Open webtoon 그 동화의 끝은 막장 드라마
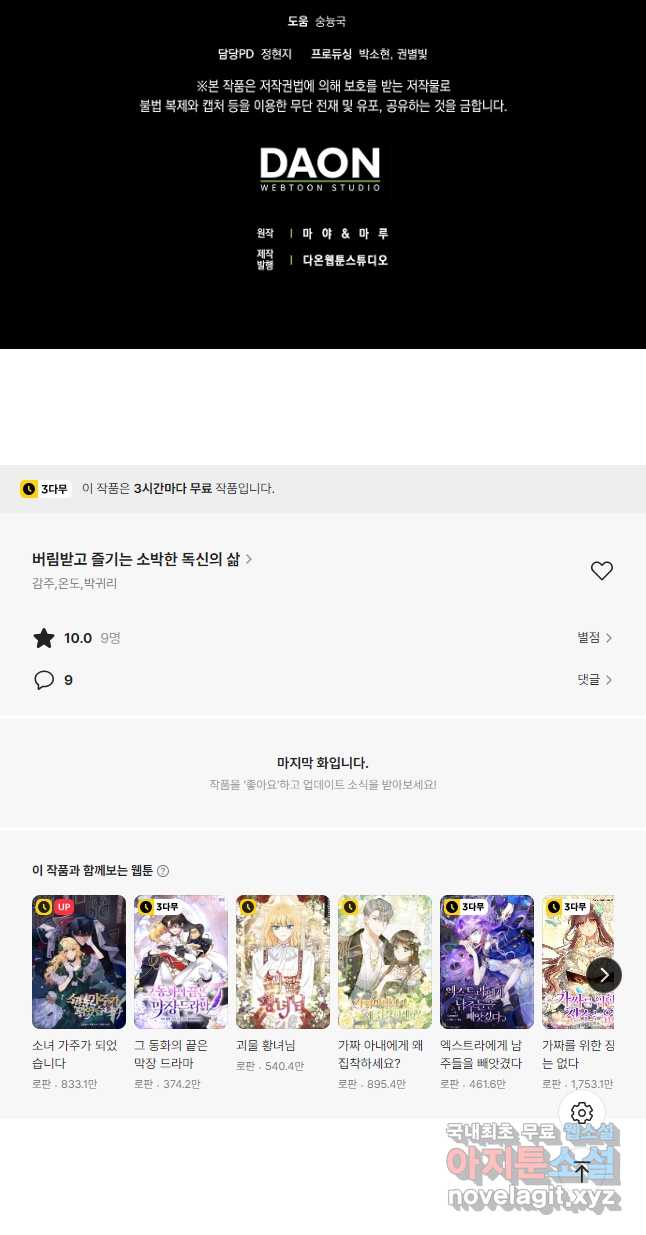 [181, 962]
